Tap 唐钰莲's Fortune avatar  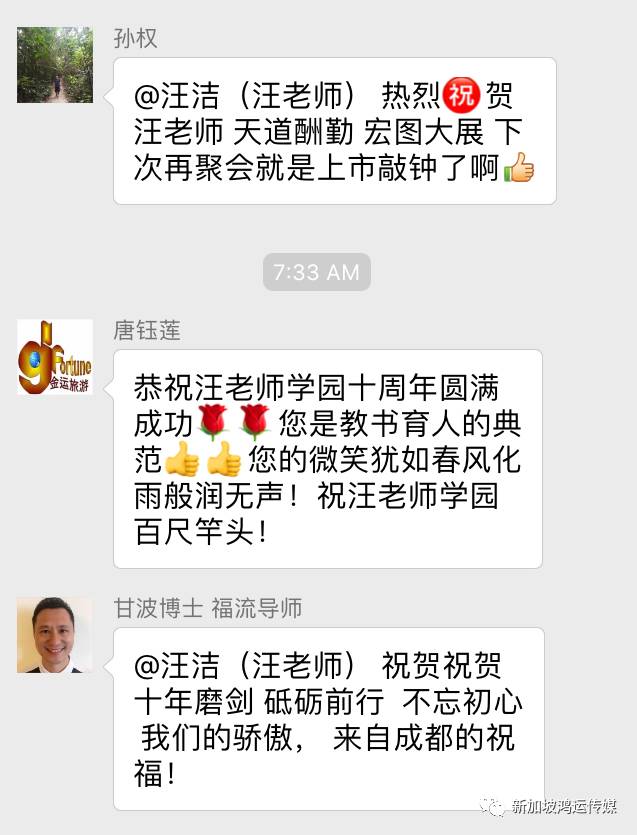click(55, 357)
